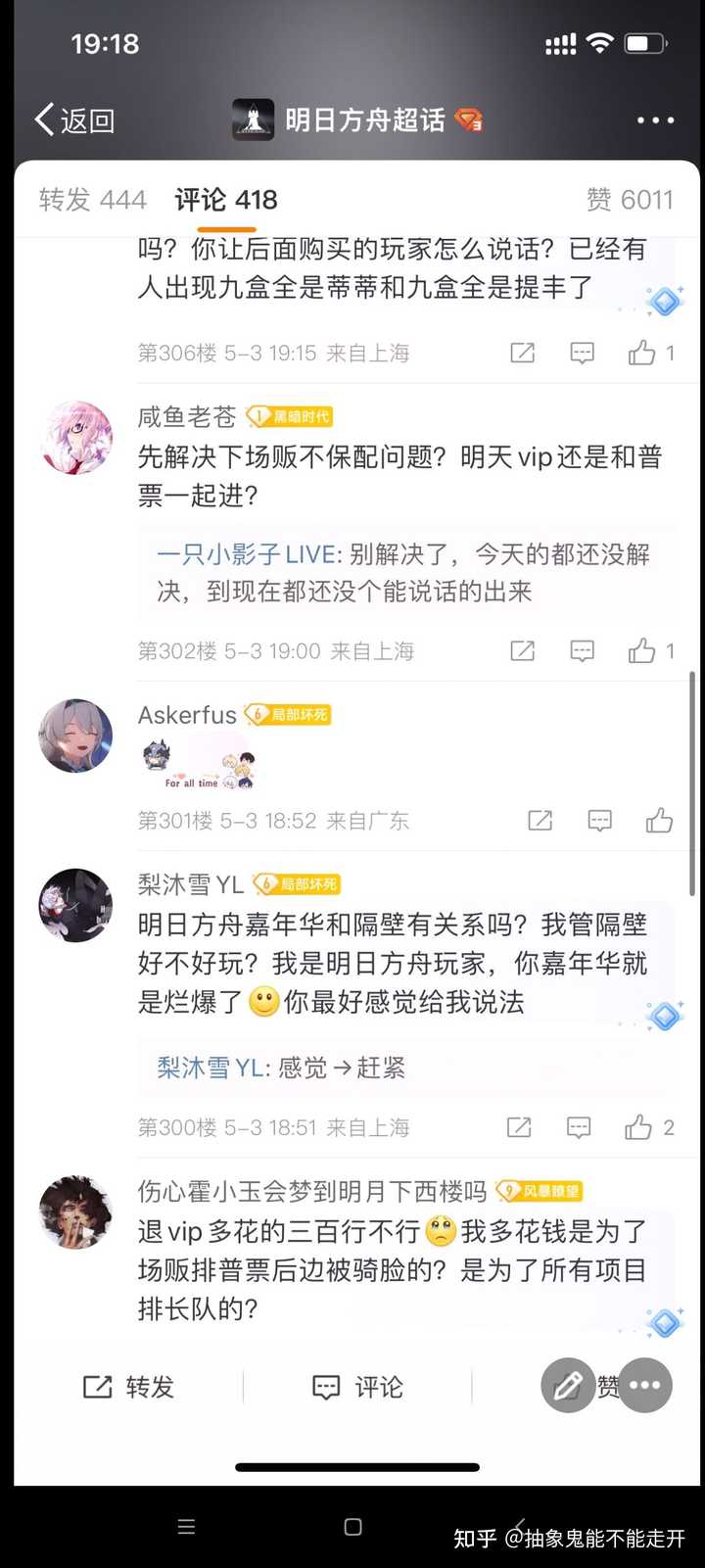Go back using 返回 arrow
The width and height of the screenshot is (705, 1568).
pos(73,120)
